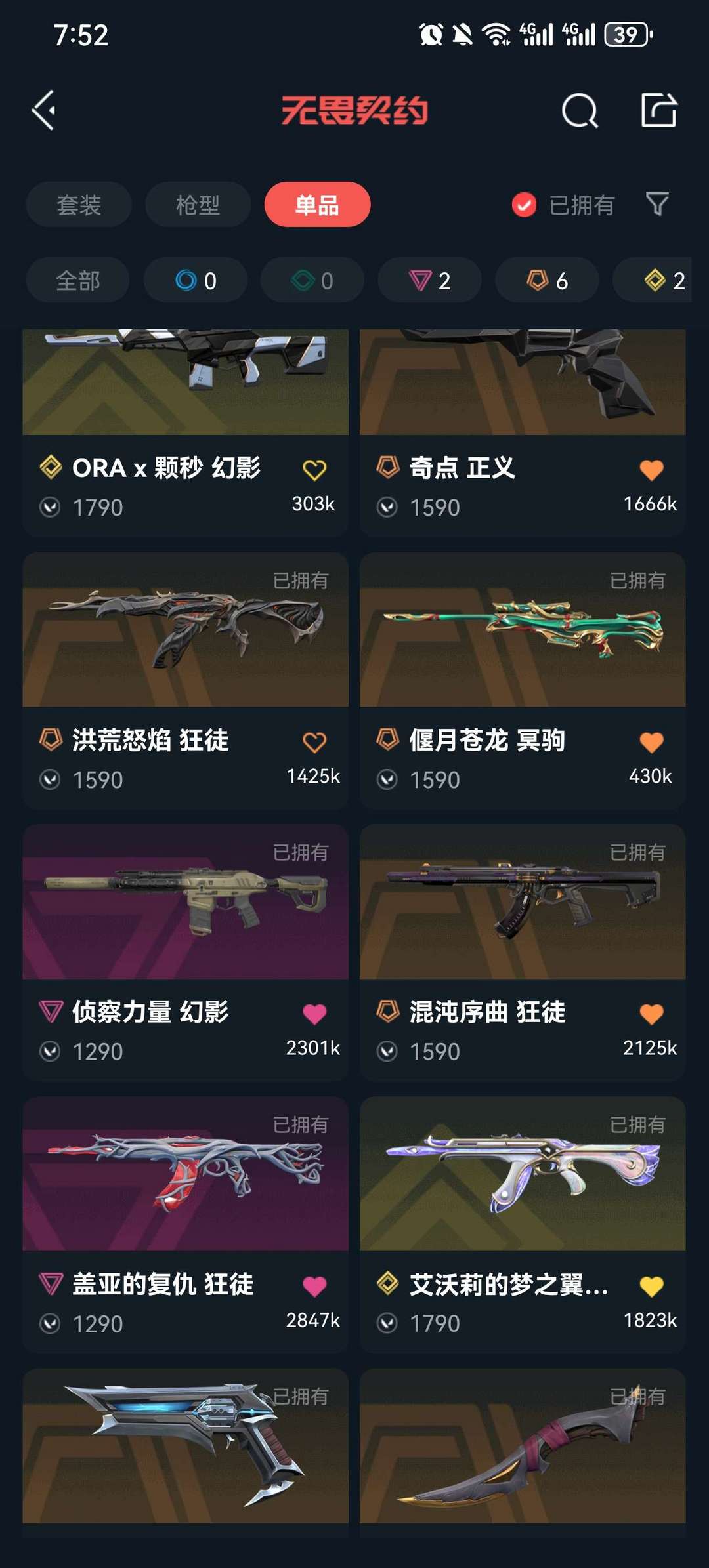Select the teal rarity filter showing 0

[312, 280]
